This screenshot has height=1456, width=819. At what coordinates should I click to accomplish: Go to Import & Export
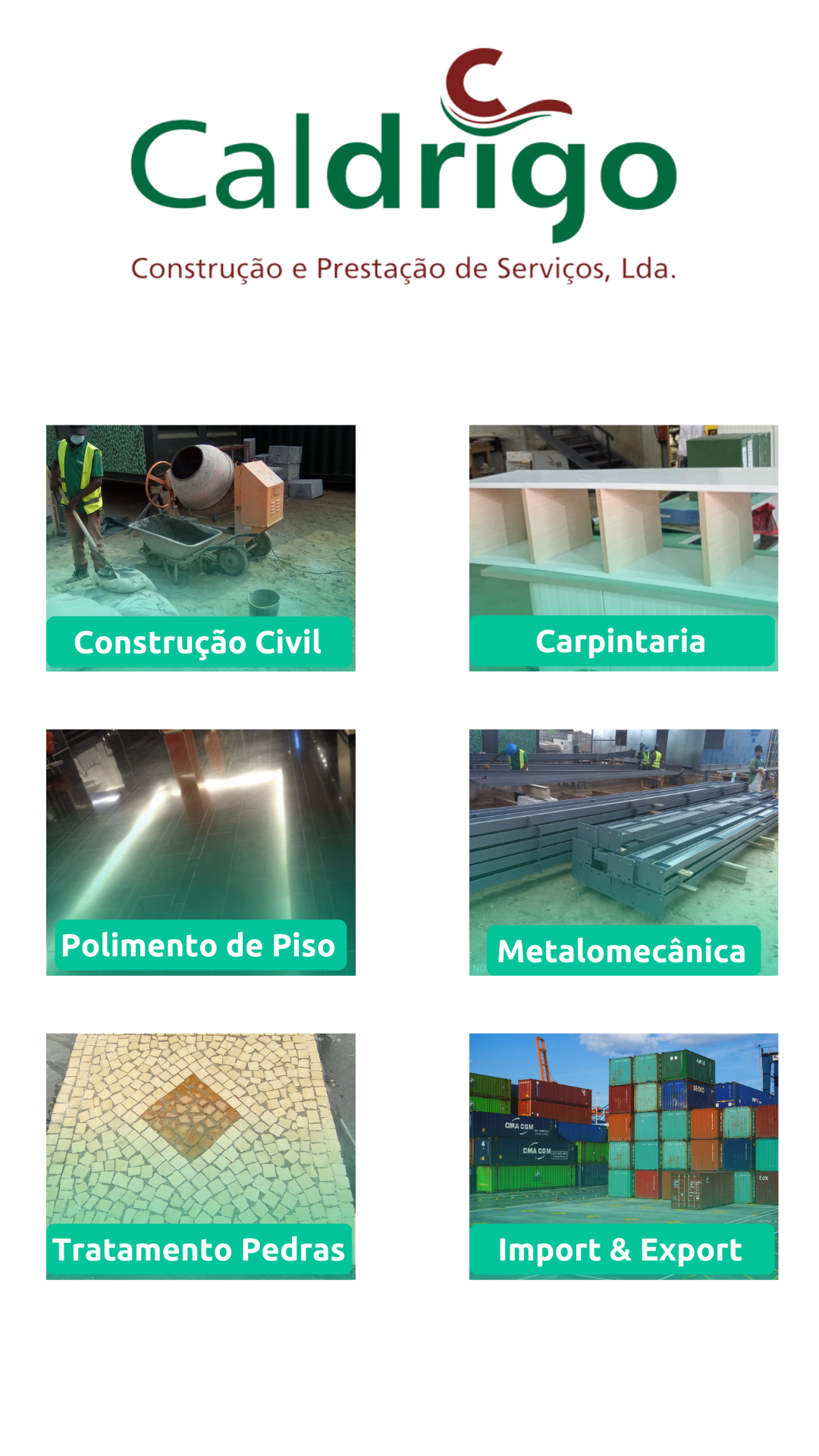(623, 1156)
